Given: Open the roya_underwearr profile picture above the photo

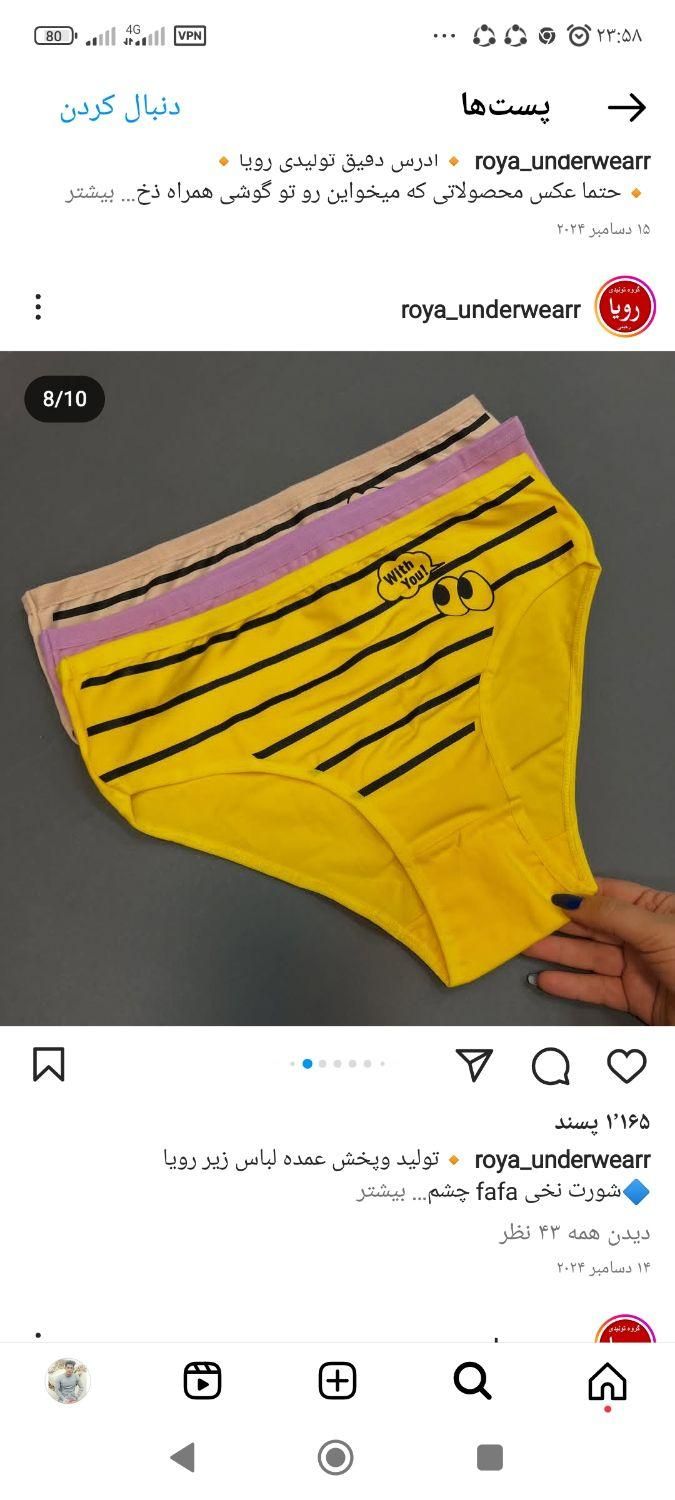Looking at the screenshot, I should coord(625,307).
